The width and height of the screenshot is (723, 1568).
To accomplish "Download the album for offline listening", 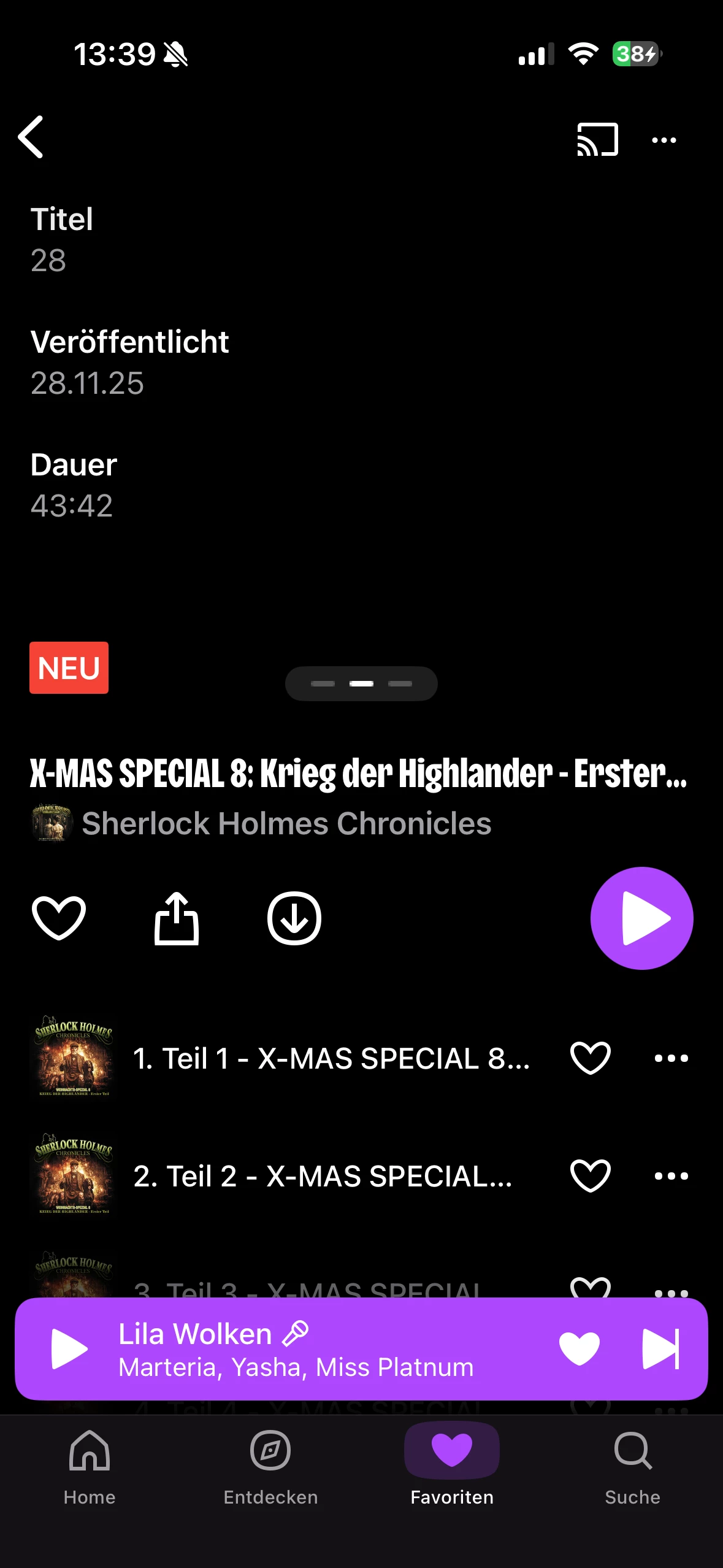I will click(294, 918).
